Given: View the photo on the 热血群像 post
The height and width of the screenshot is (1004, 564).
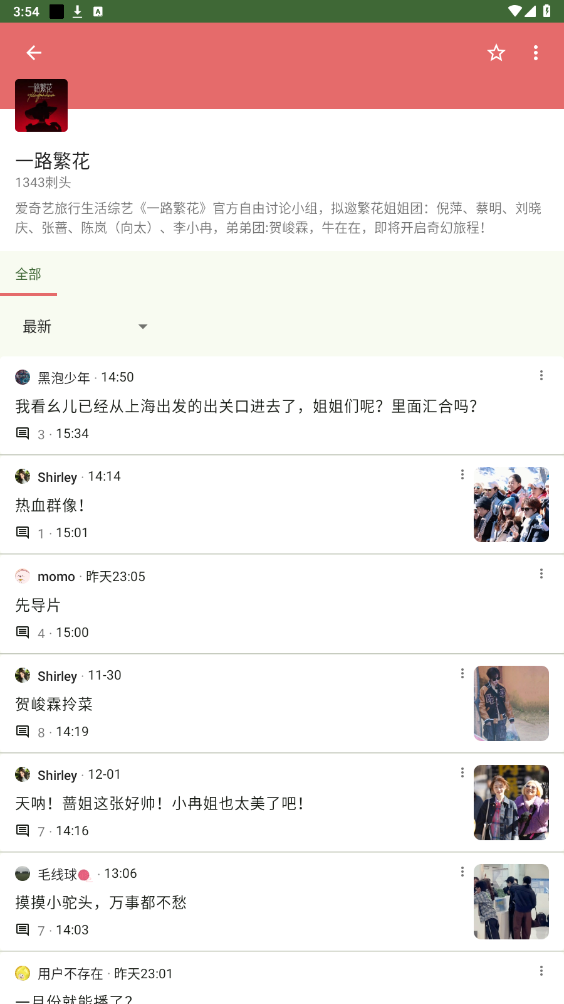Looking at the screenshot, I should point(511,505).
